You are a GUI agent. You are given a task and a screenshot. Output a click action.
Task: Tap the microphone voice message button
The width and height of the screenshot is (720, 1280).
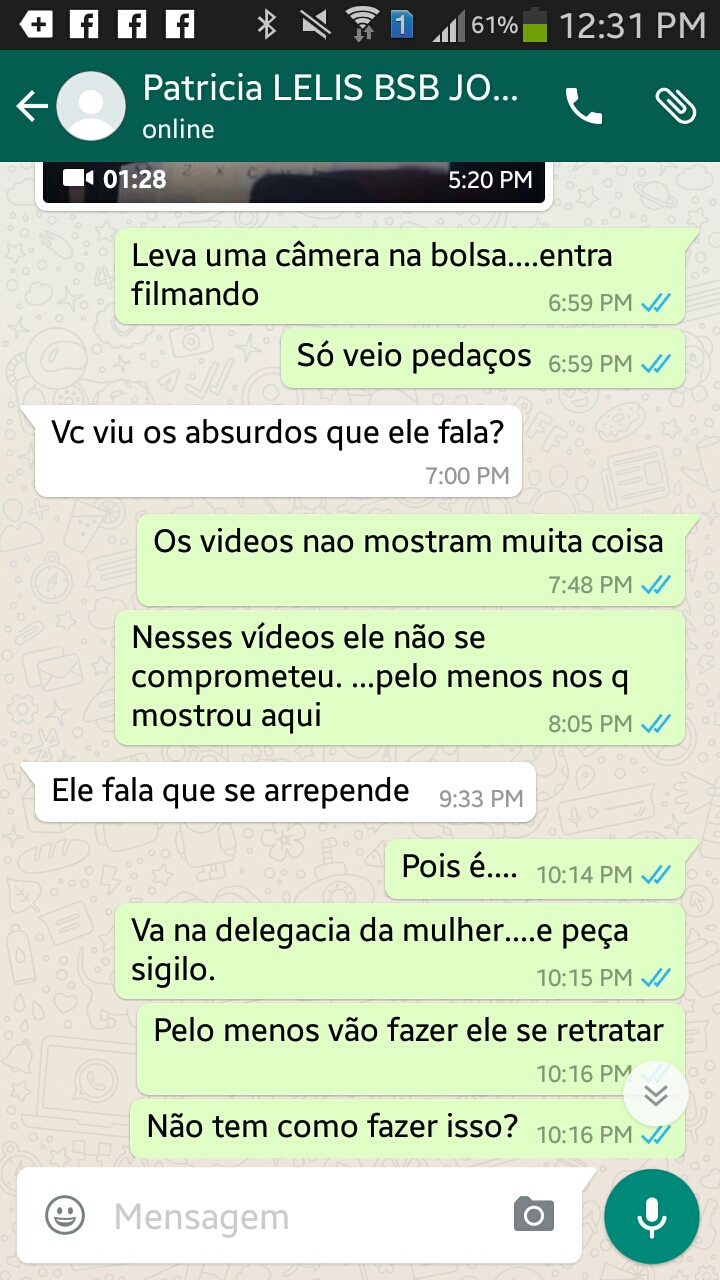(652, 1216)
